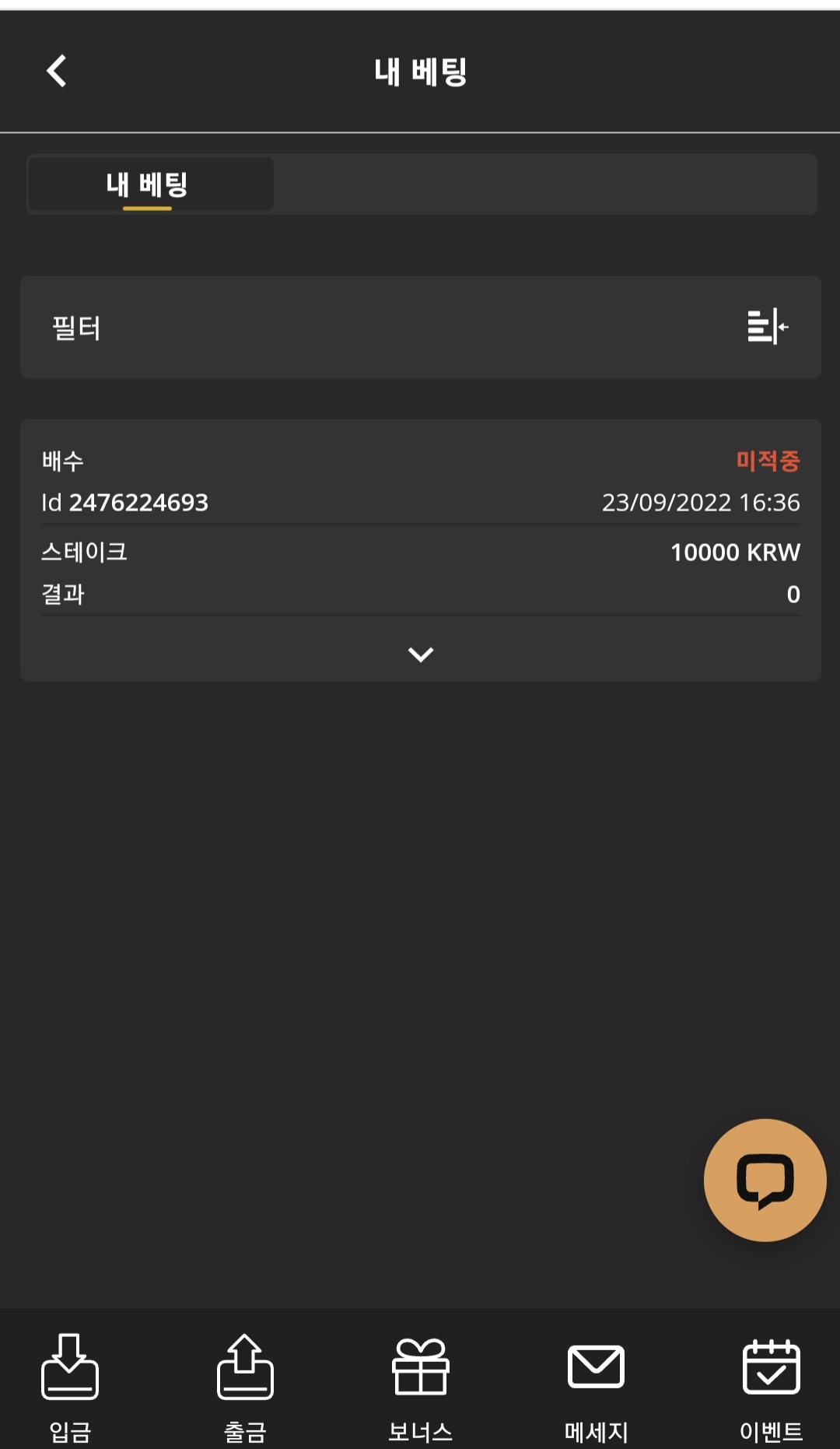Image resolution: width=840 pixels, height=1449 pixels.
Task: Open the live chat support bubble
Action: pyautogui.click(x=765, y=1180)
